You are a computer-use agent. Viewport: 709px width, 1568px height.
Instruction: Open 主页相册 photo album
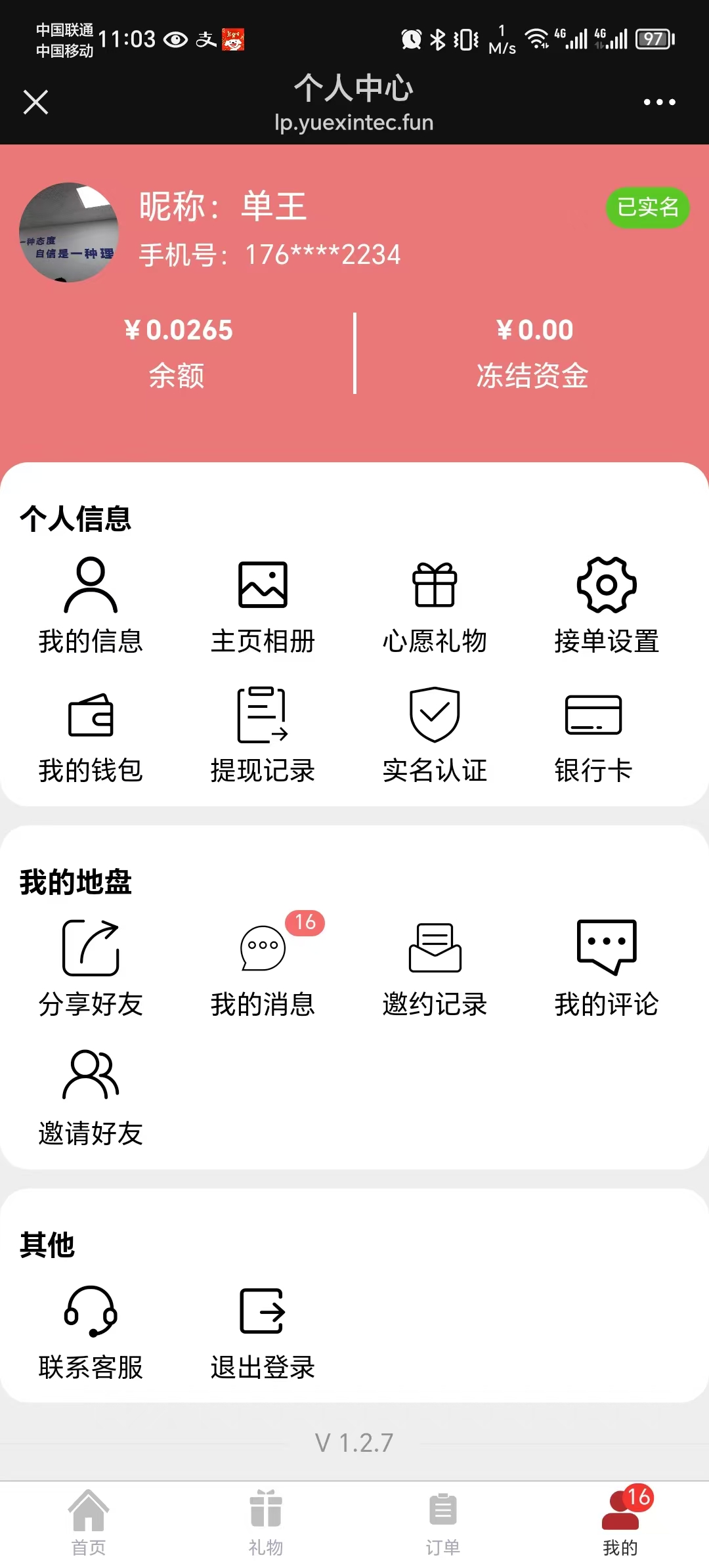263,604
